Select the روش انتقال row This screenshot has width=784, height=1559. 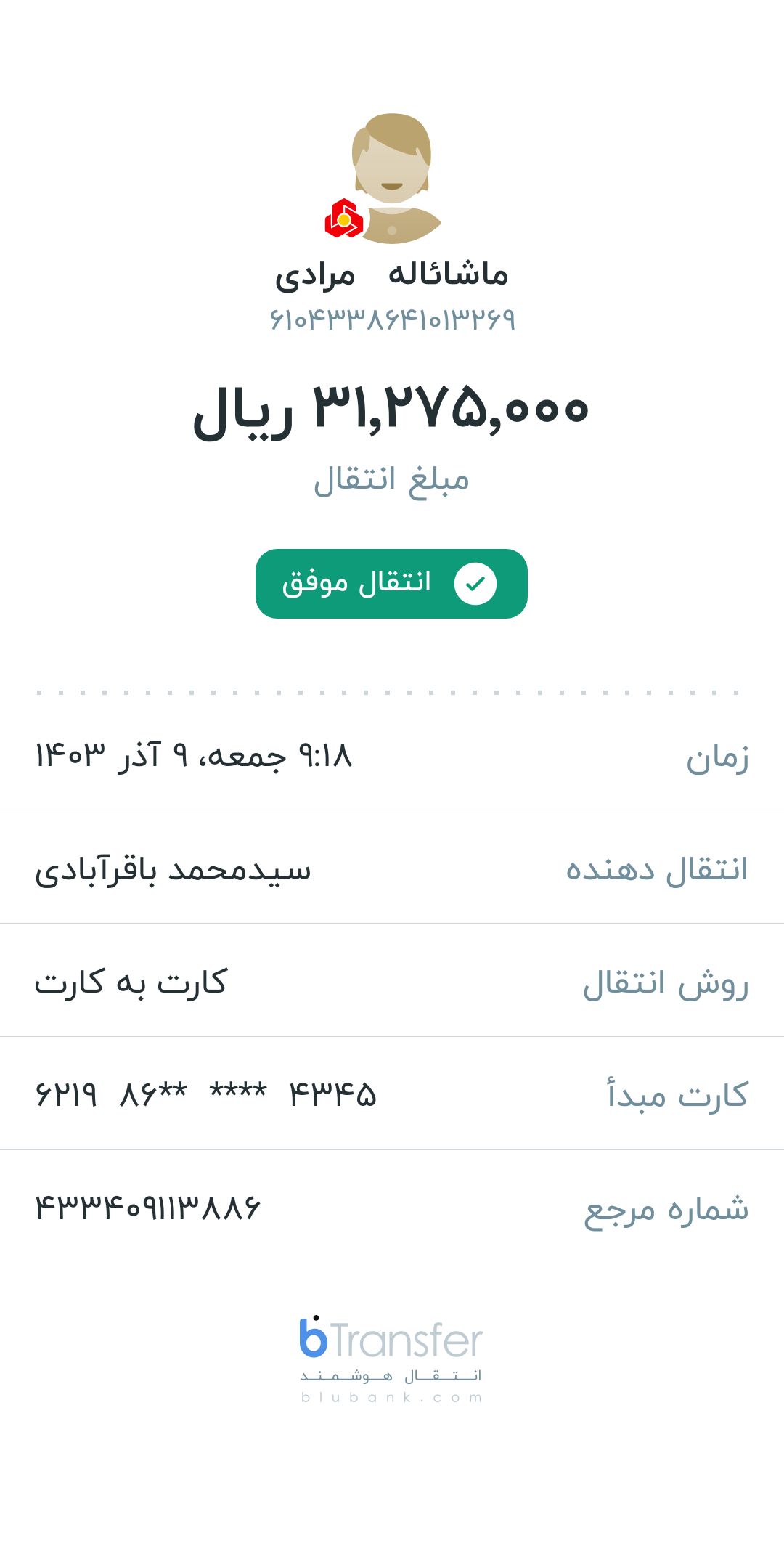[392, 980]
